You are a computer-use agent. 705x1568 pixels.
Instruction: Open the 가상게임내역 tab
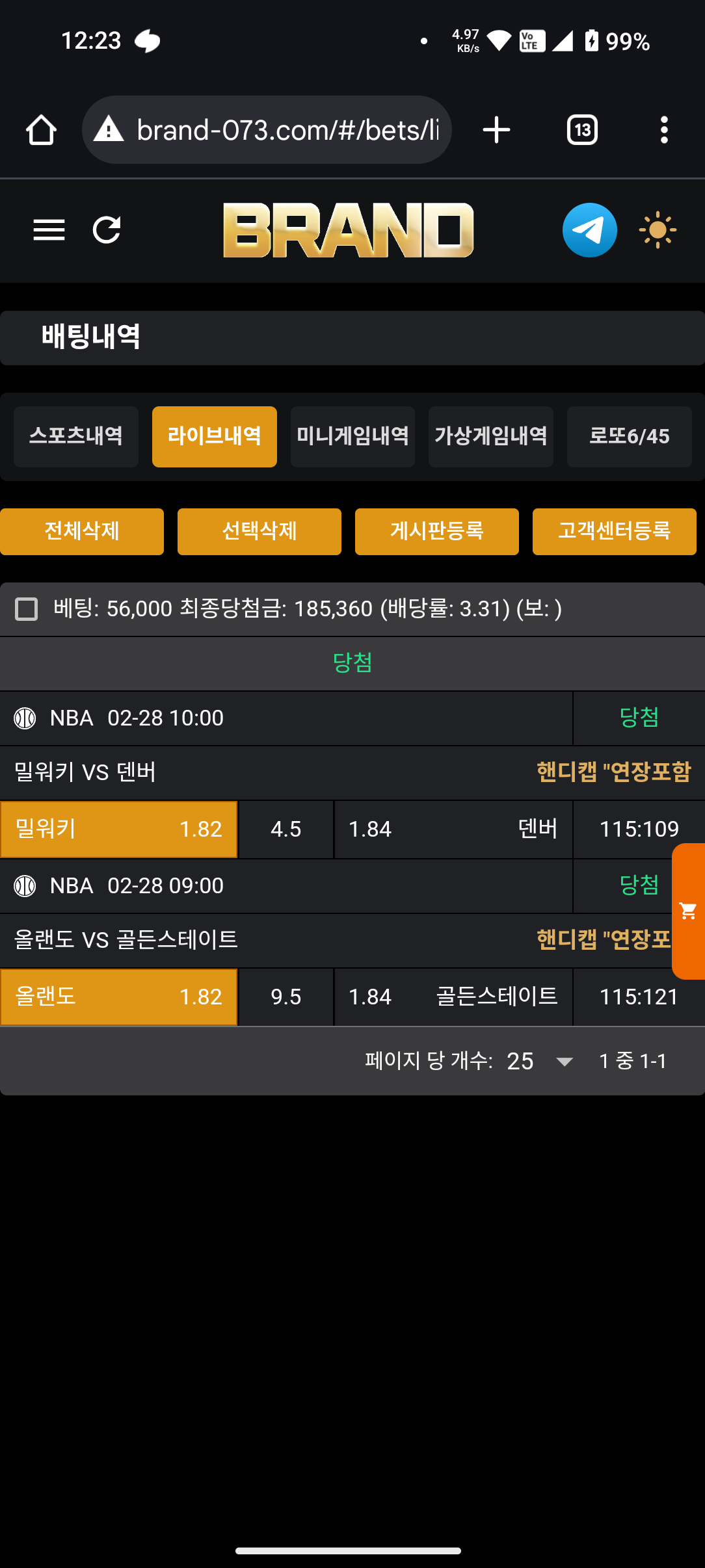click(491, 436)
